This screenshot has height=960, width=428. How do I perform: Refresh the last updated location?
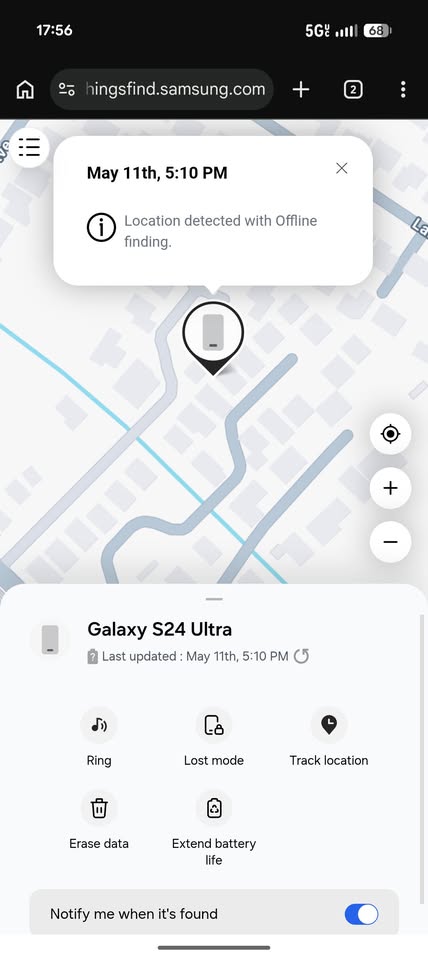tap(301, 656)
